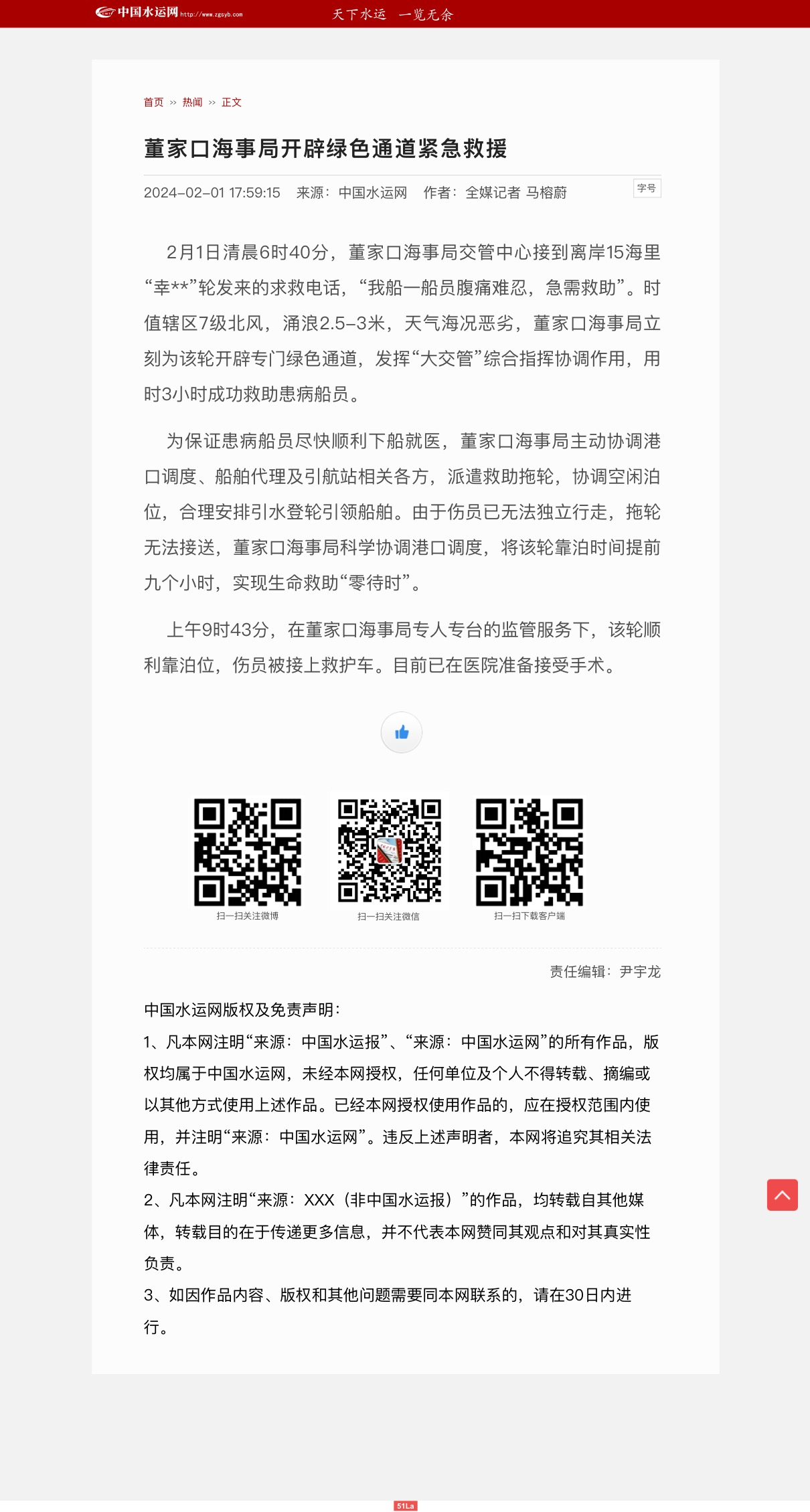Like the article with thumbs-up button
The width and height of the screenshot is (810, 1512).
click(x=402, y=732)
